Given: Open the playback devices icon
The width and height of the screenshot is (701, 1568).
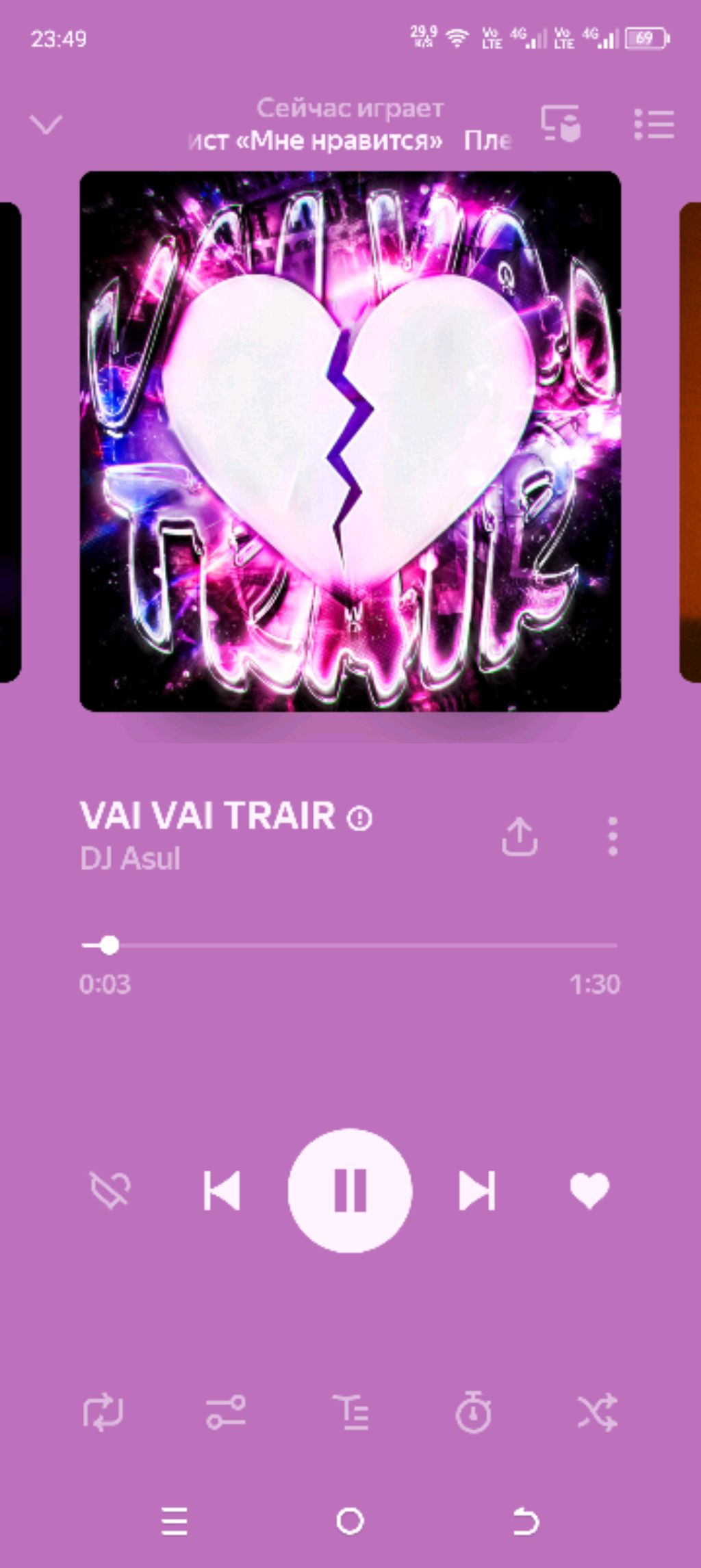Looking at the screenshot, I should click(560, 123).
